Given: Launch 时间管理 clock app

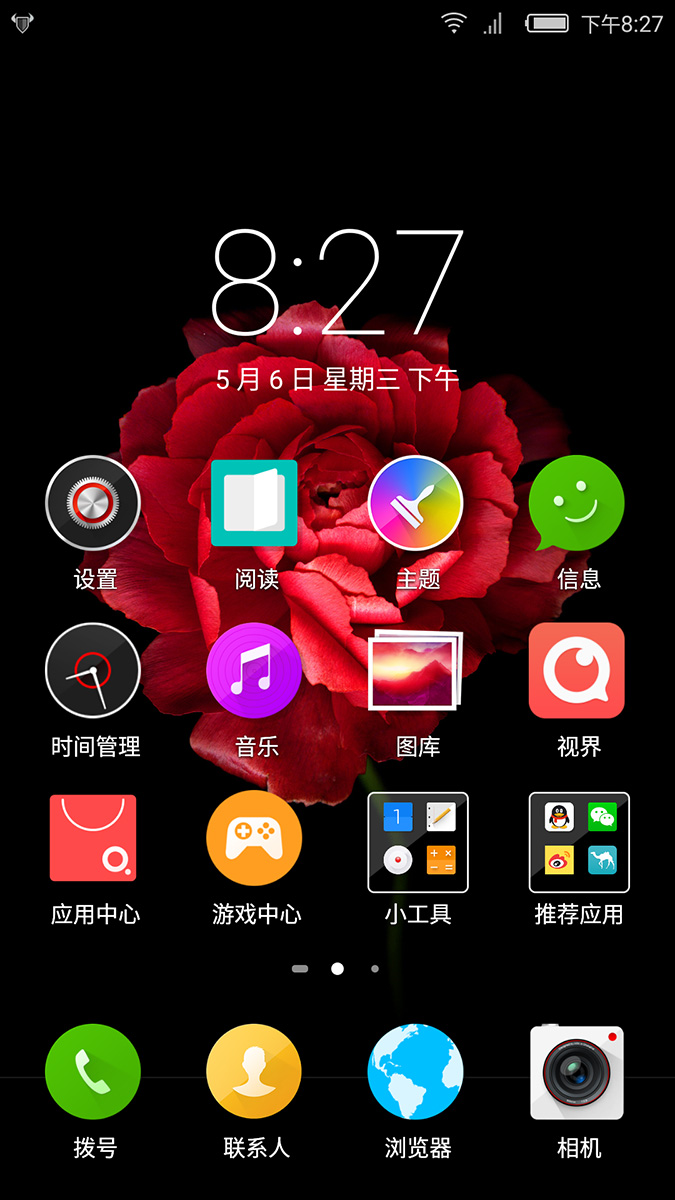Looking at the screenshot, I should (x=93, y=670).
